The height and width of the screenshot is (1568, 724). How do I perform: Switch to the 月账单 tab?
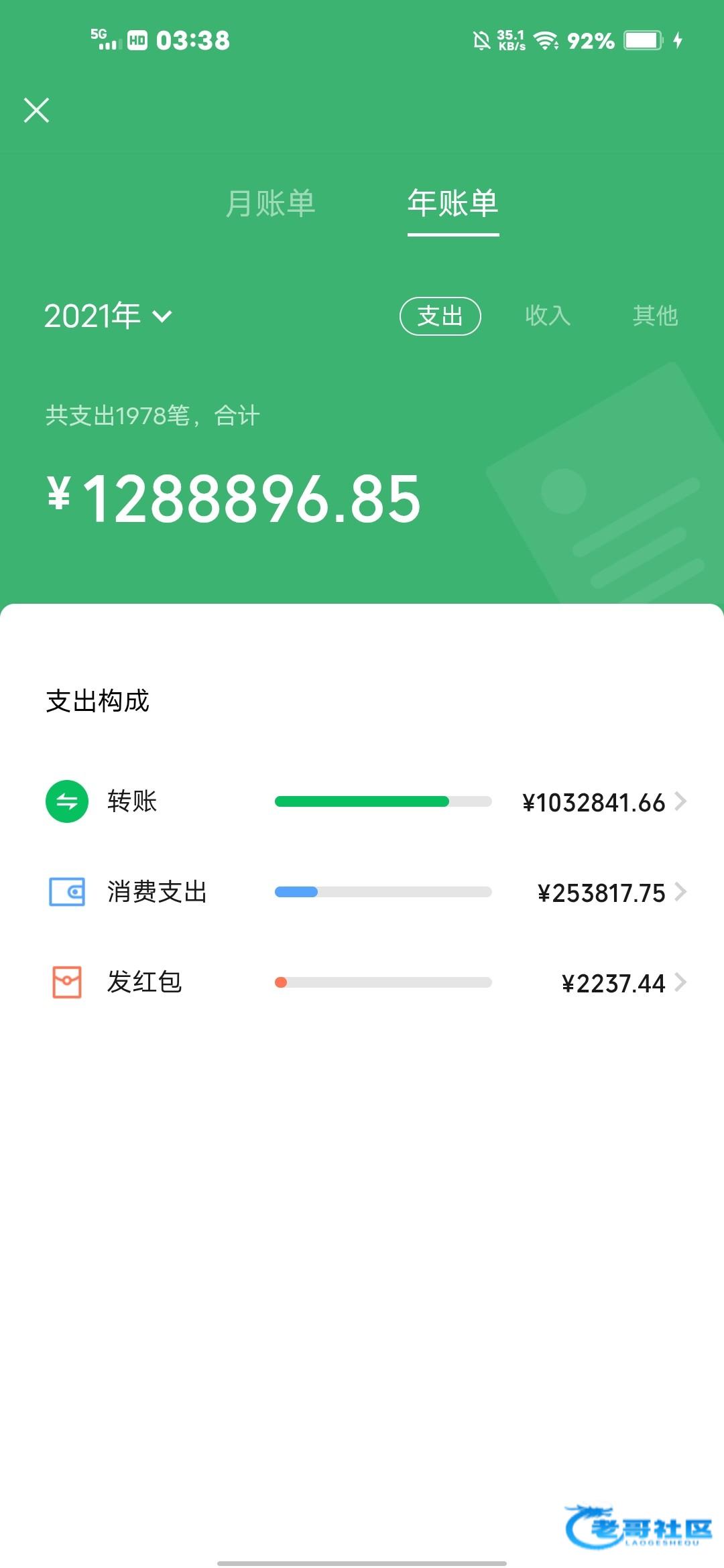pos(270,203)
